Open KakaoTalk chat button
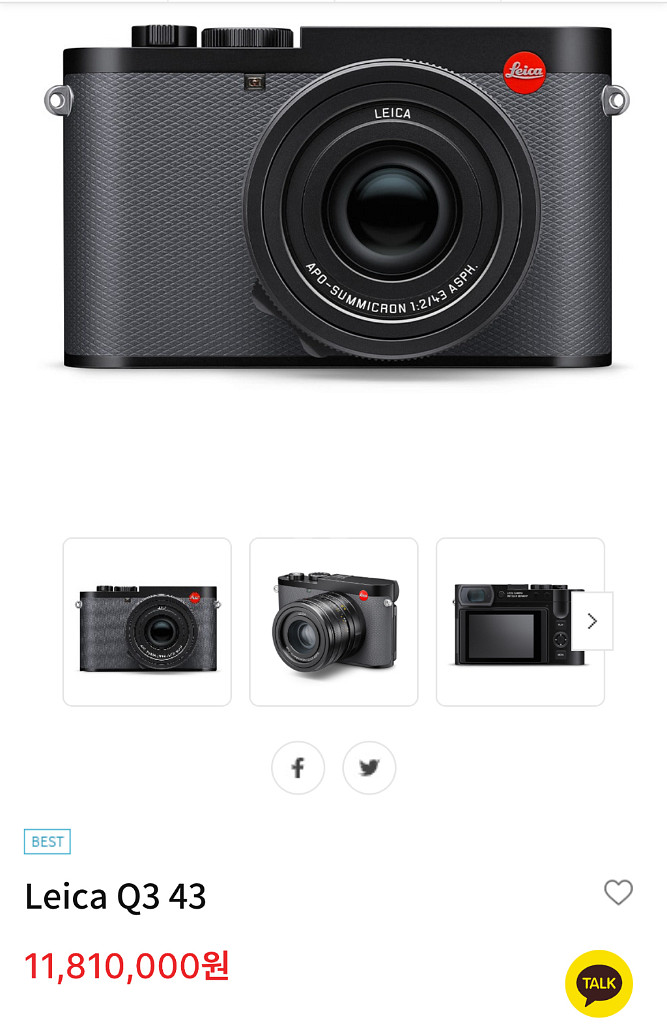Screen dimensions: 667x1024 599,983
